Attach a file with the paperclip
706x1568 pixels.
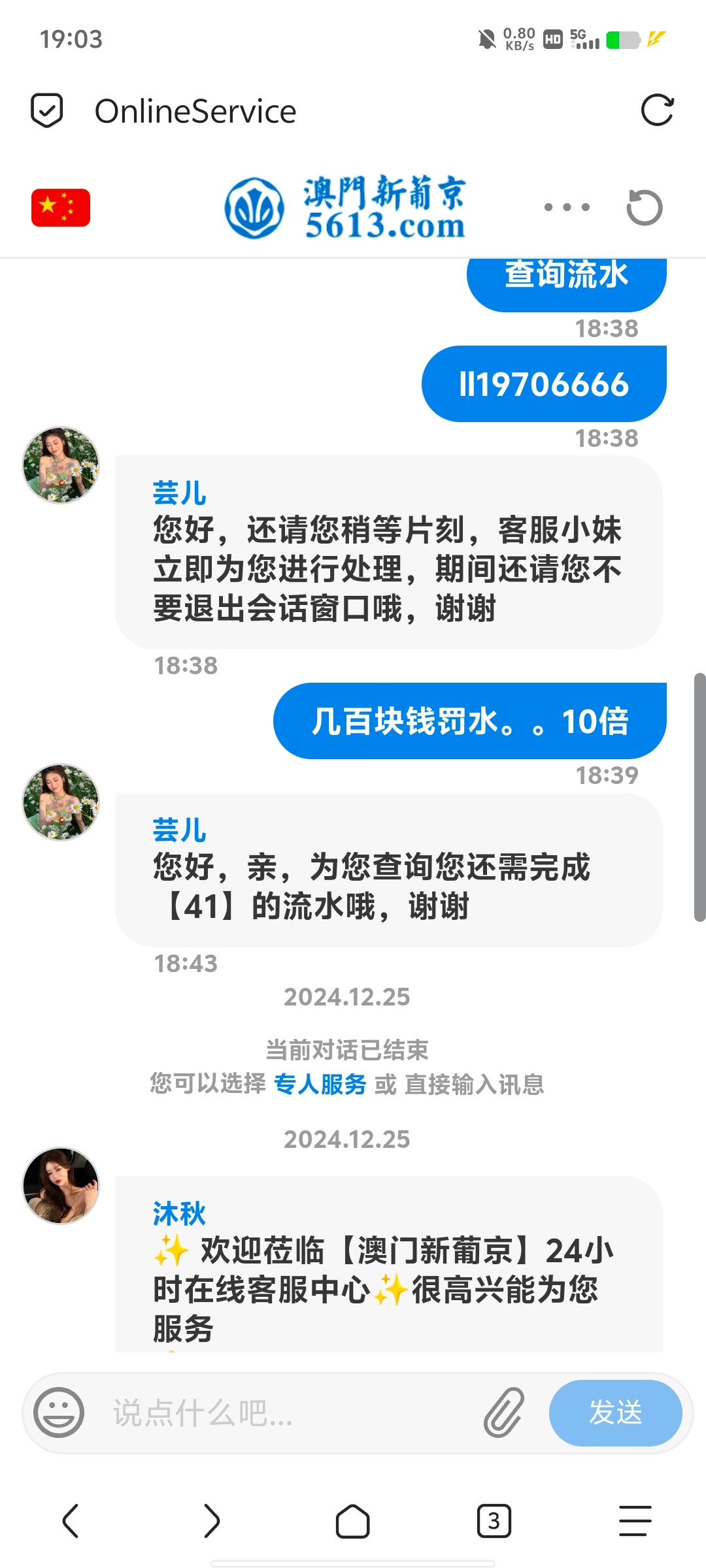click(x=504, y=1413)
